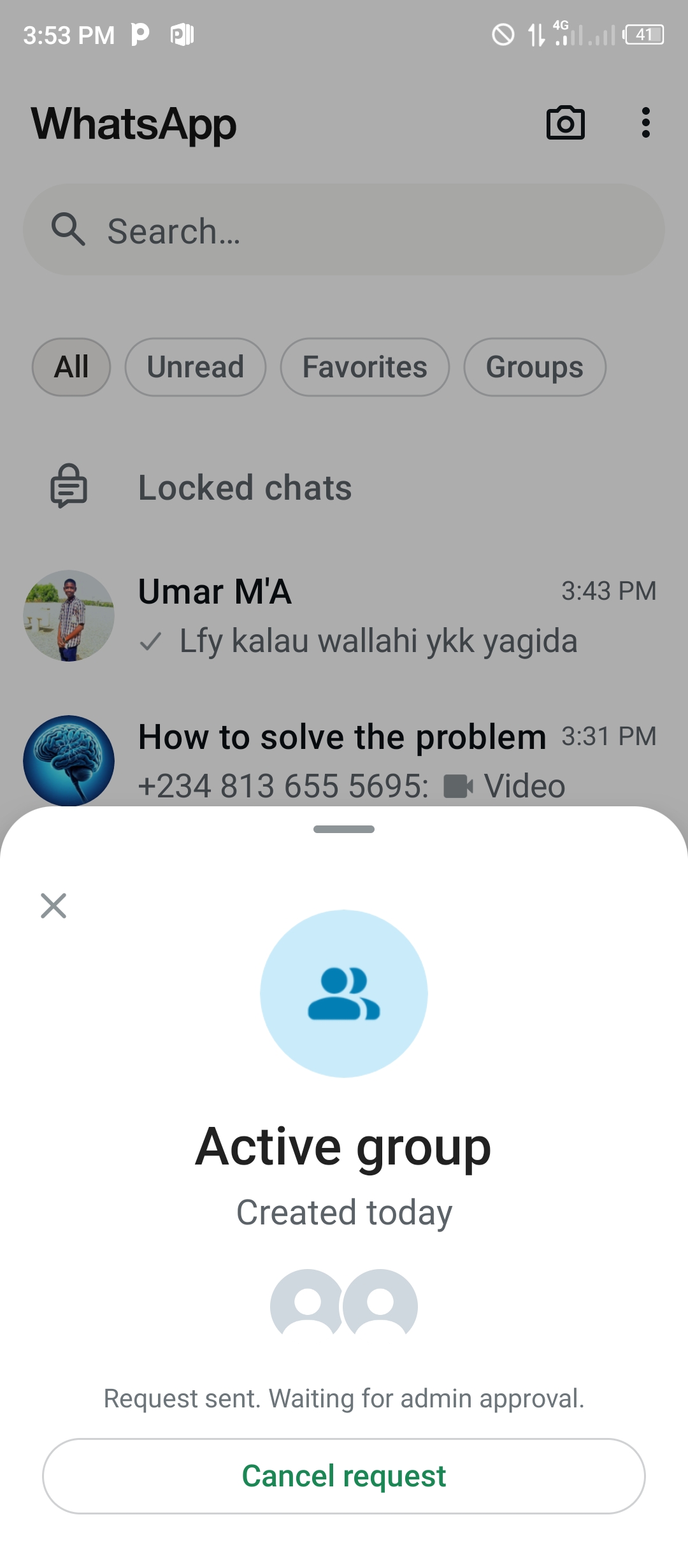Close the Active group sheet
The width and height of the screenshot is (688, 1568).
point(54,905)
